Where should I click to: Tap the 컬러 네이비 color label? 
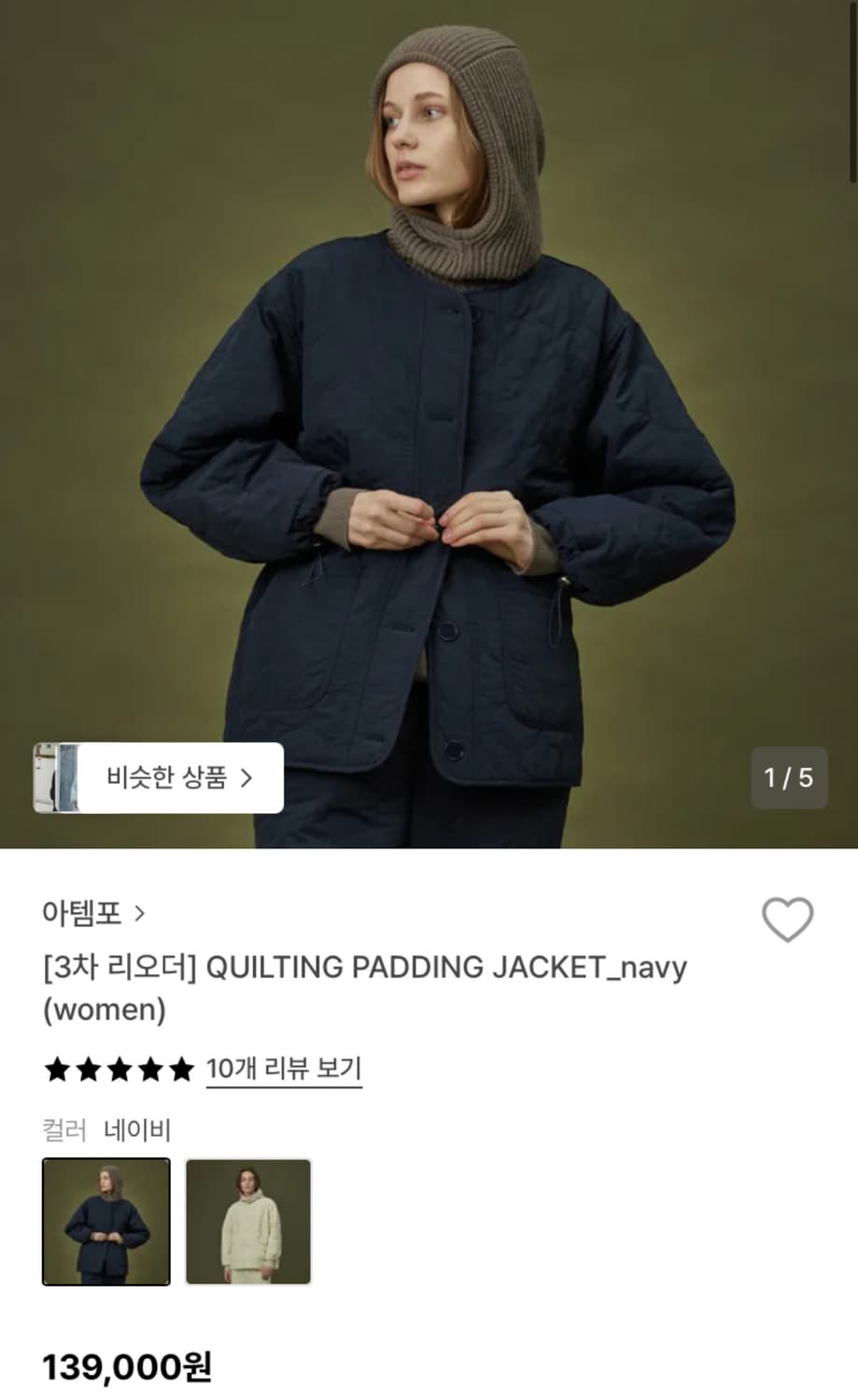(107, 1129)
